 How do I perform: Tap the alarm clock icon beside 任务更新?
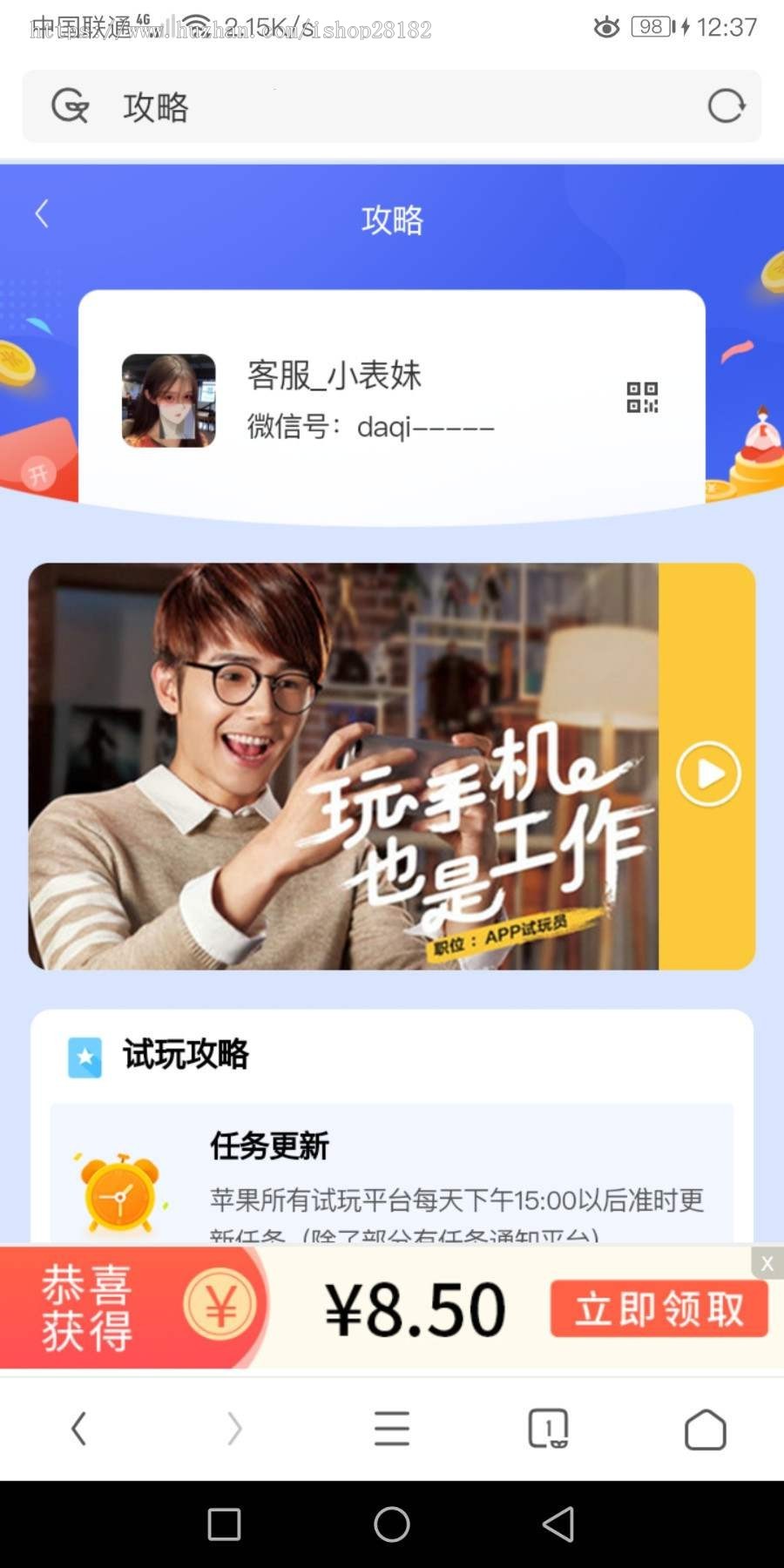coord(118,1195)
